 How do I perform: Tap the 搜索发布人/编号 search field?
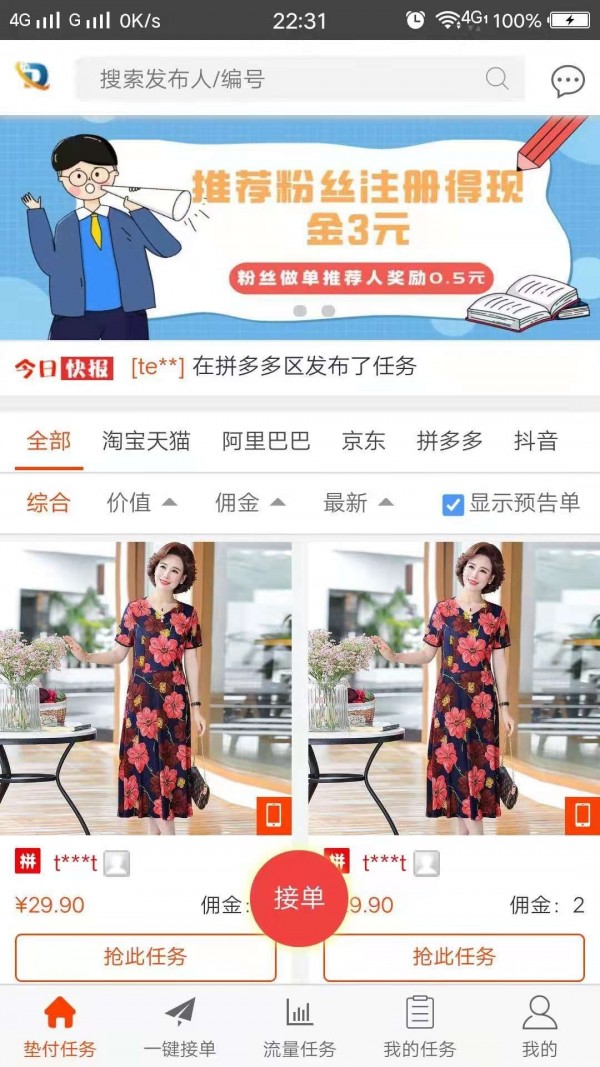tap(290, 79)
